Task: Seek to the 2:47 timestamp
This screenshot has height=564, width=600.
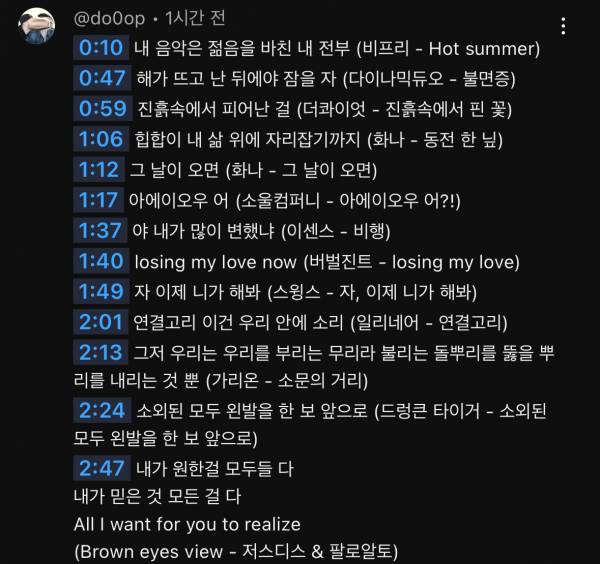Action: [100, 468]
